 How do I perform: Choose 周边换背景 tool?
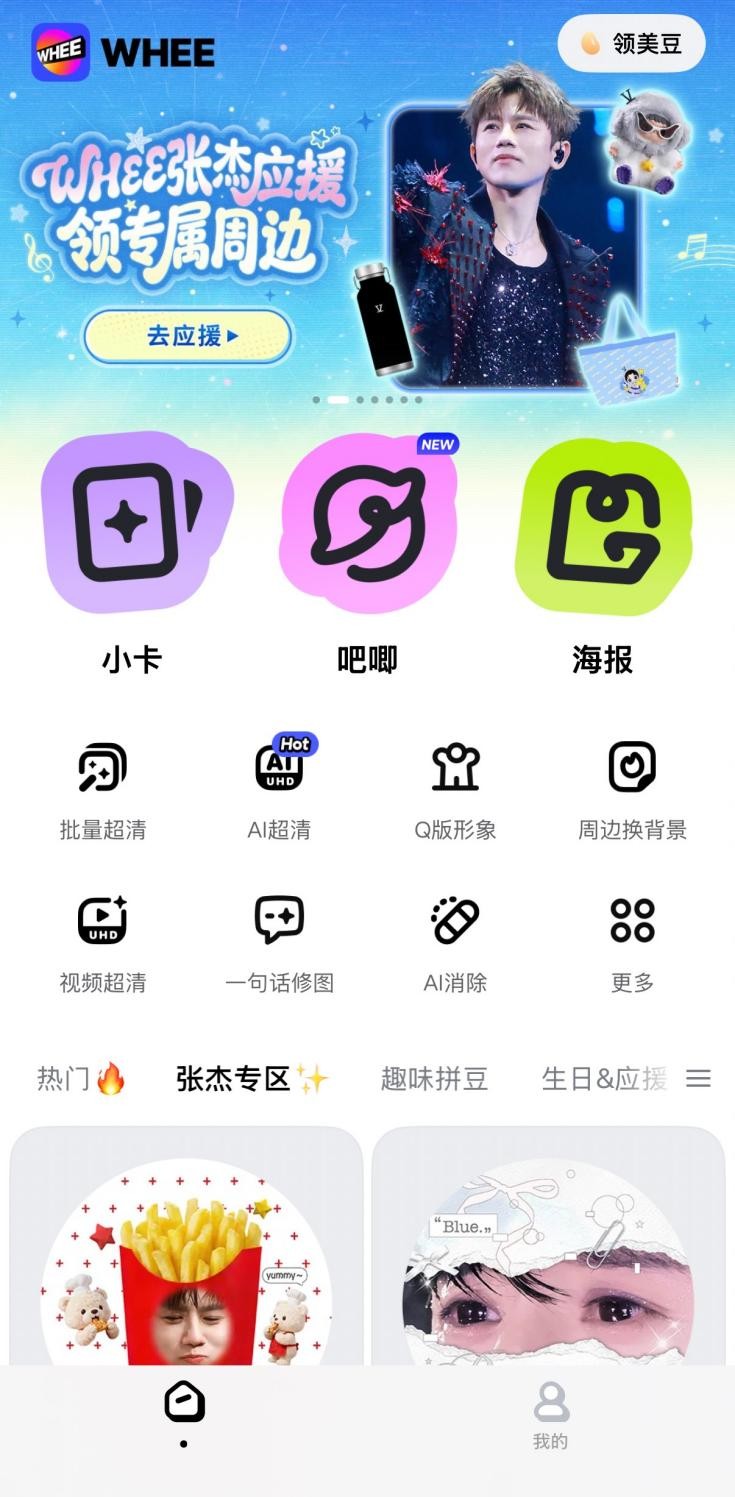point(632,789)
